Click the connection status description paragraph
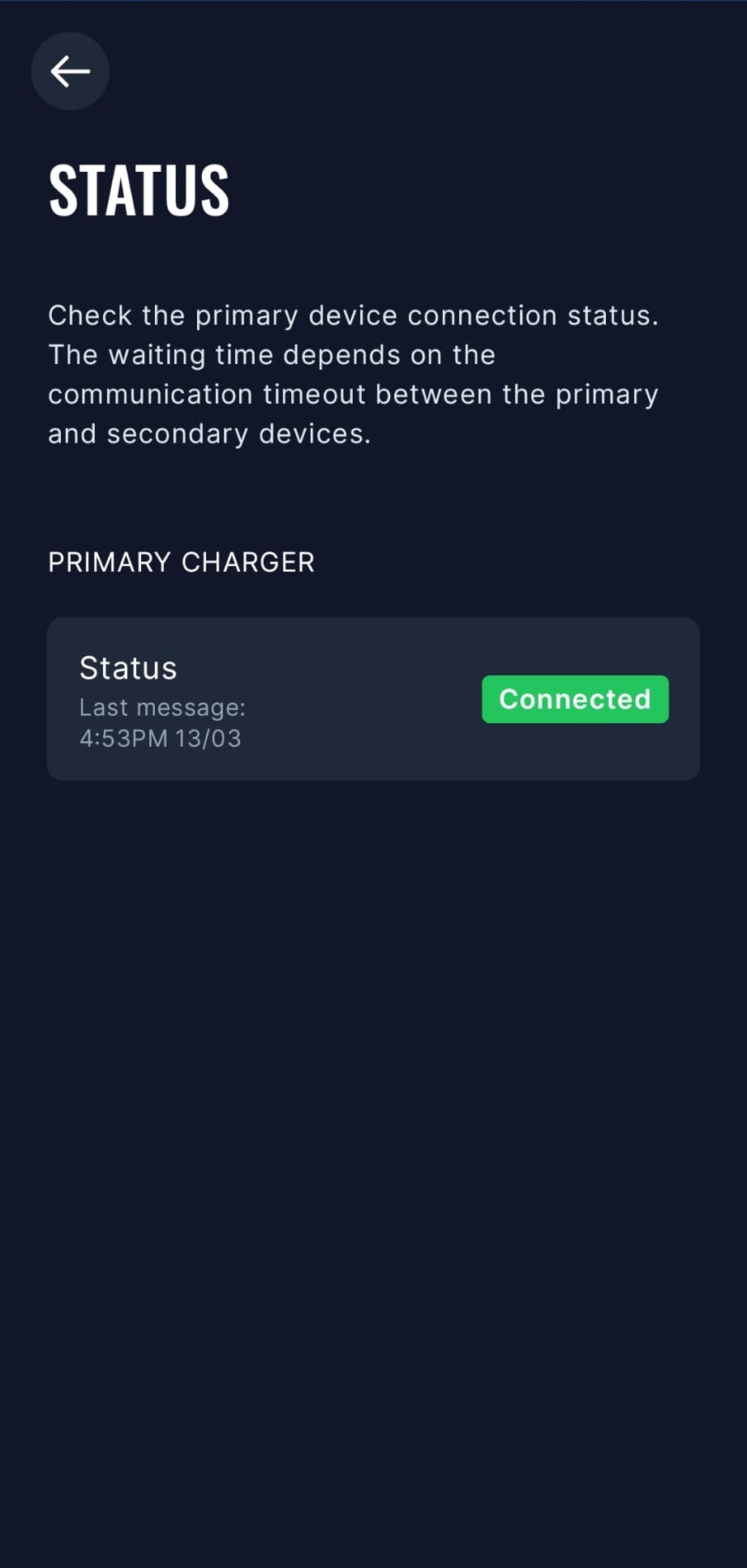This screenshot has width=747, height=1568. coord(354,374)
